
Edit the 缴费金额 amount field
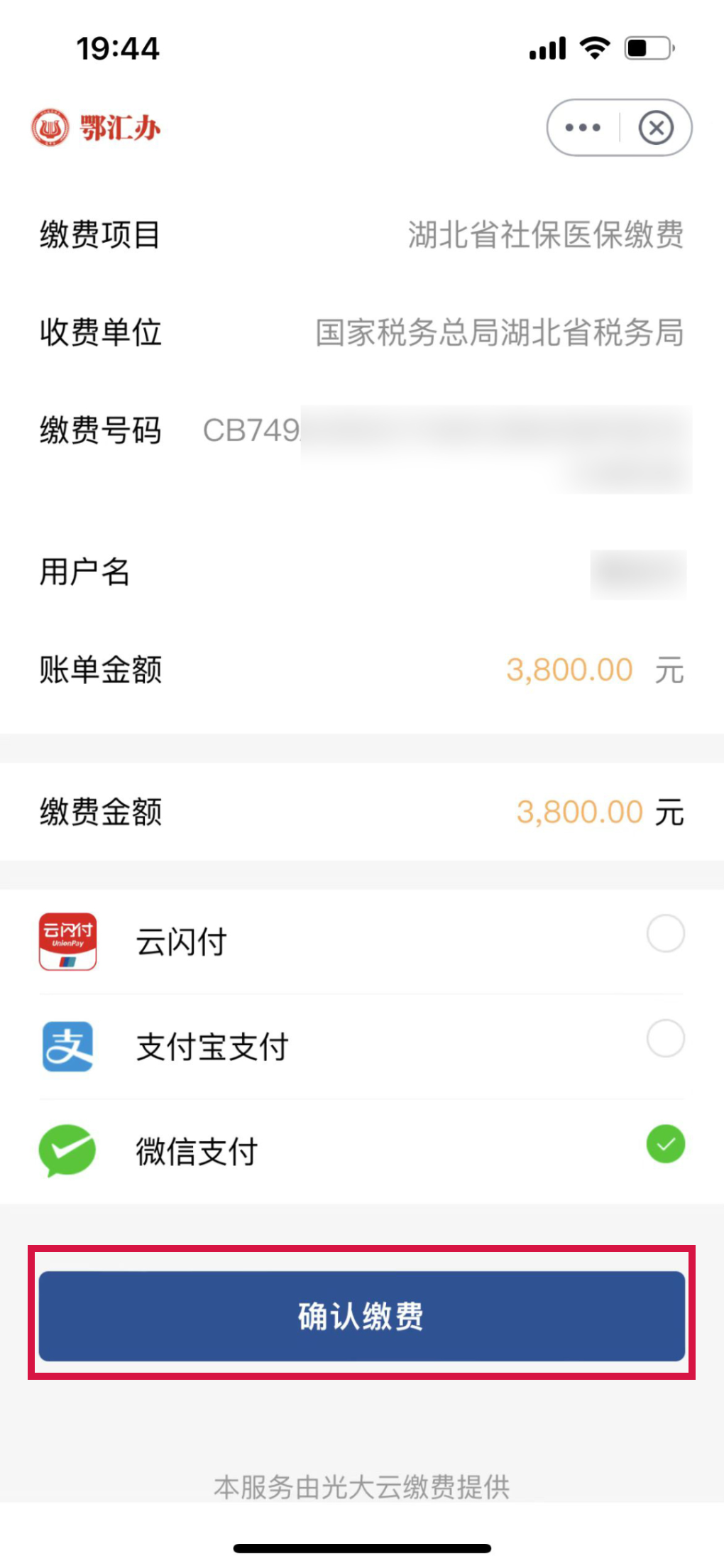pyautogui.click(x=579, y=812)
